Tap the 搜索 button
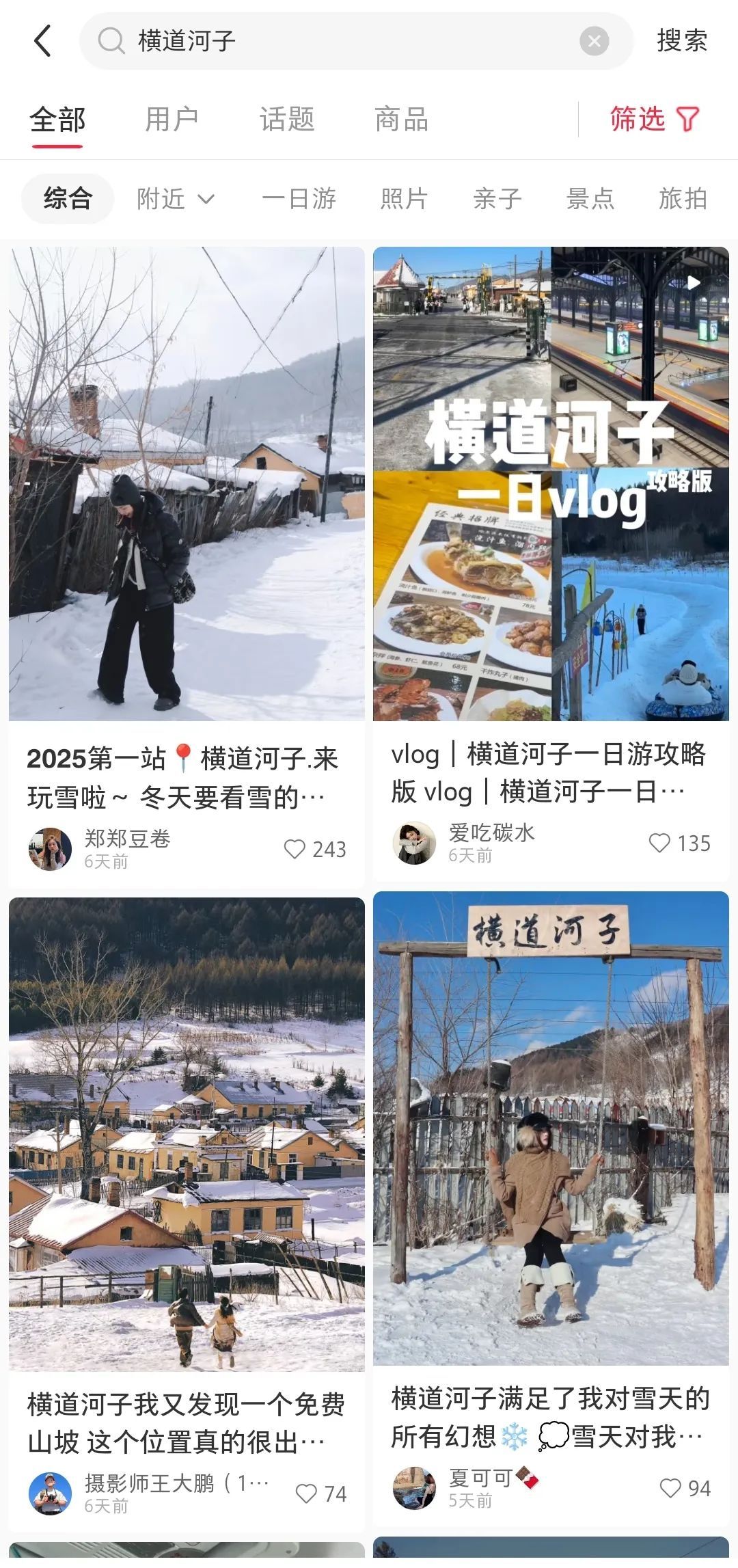This screenshot has height=1568, width=738. coord(681,41)
